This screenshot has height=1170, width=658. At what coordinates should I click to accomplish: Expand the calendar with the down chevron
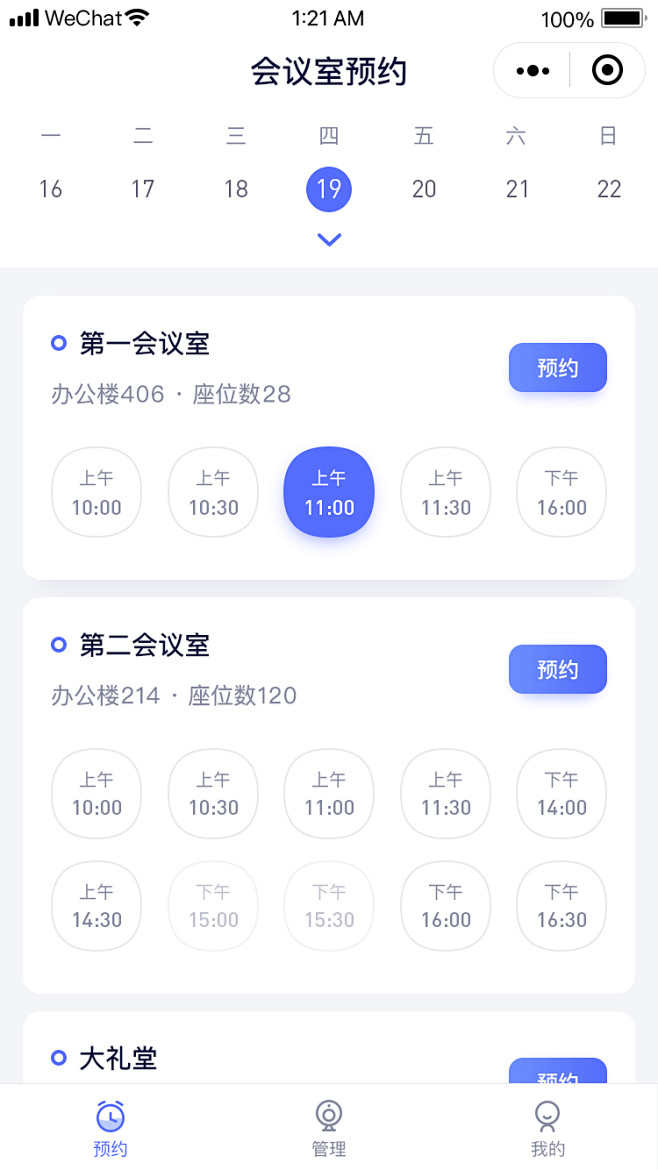[329, 240]
